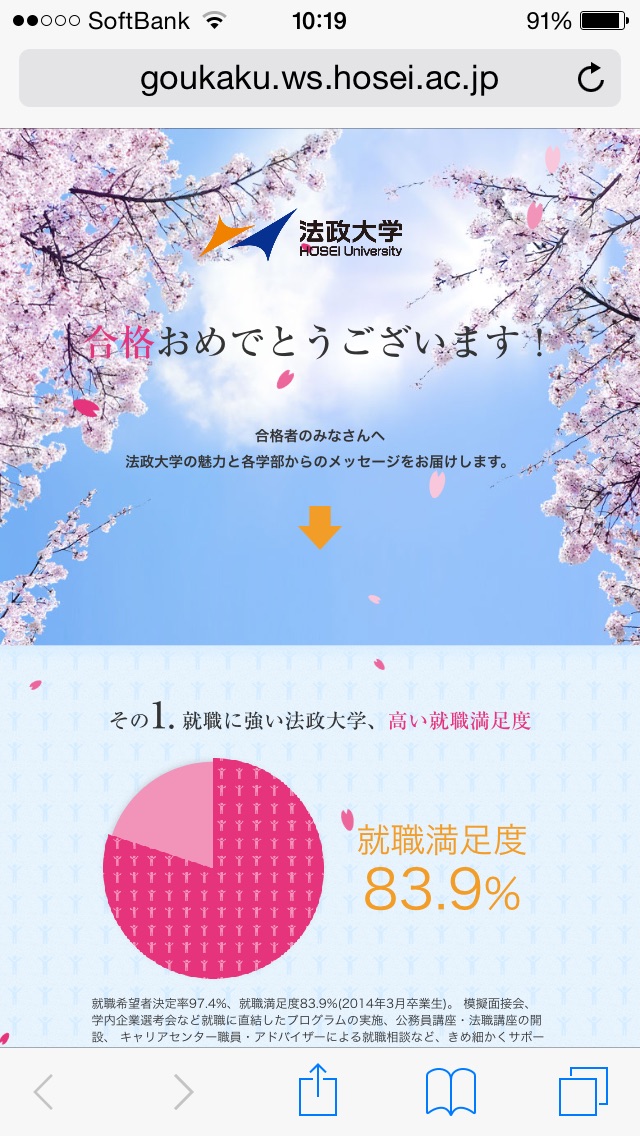Go back to the previous page
The image size is (640, 1136).
[x=43, y=1092]
